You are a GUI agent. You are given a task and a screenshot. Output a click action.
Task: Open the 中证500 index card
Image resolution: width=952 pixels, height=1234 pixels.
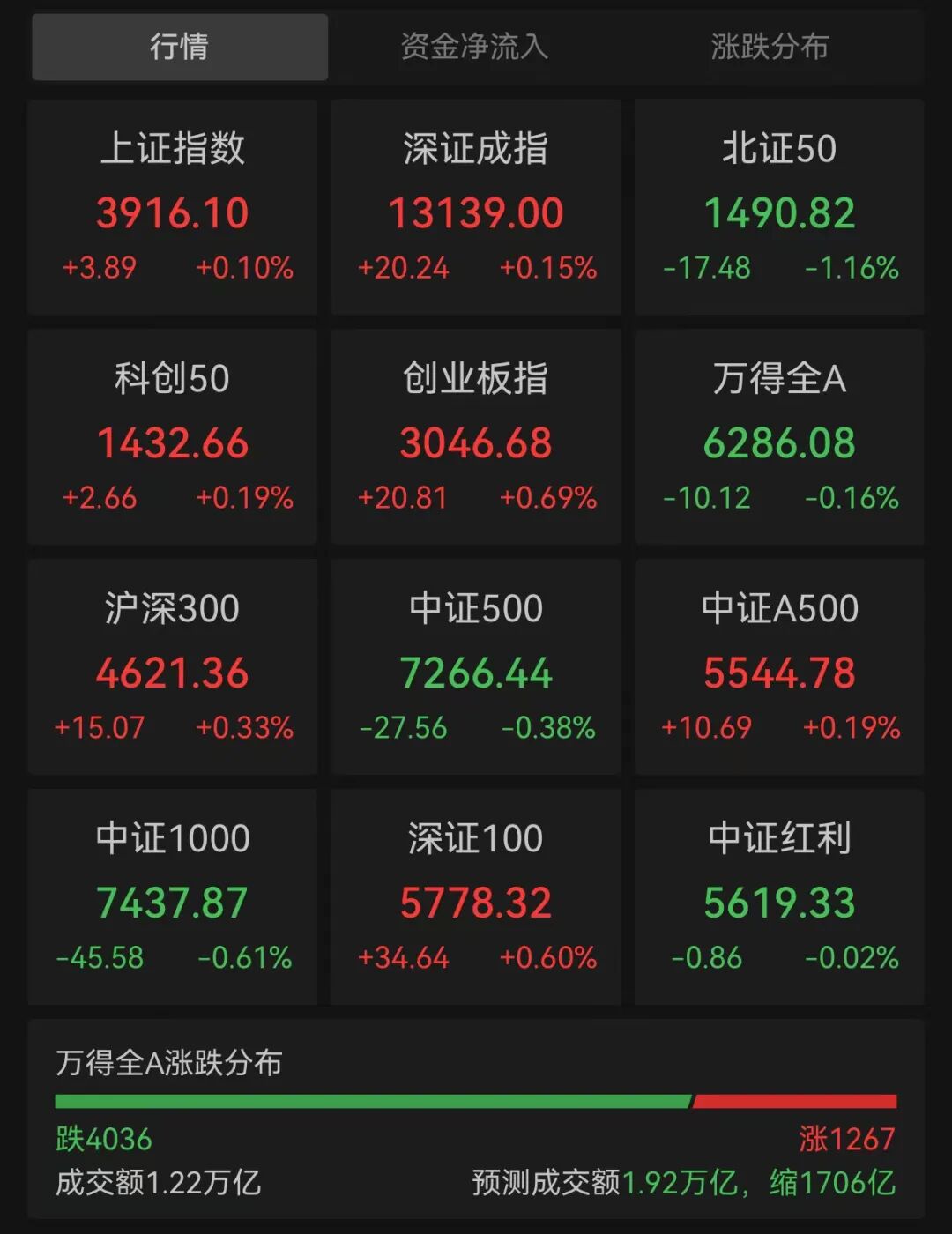point(475,665)
